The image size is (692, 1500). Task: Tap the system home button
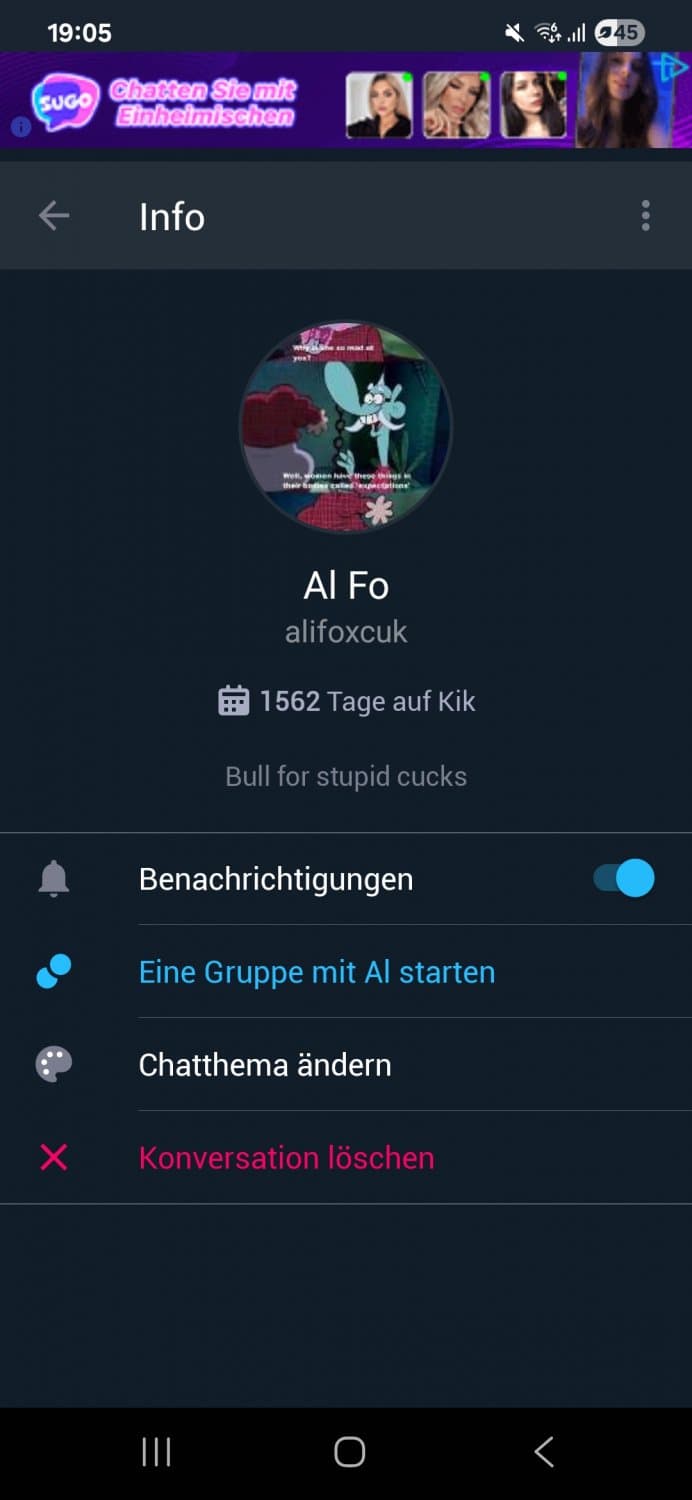click(349, 1452)
